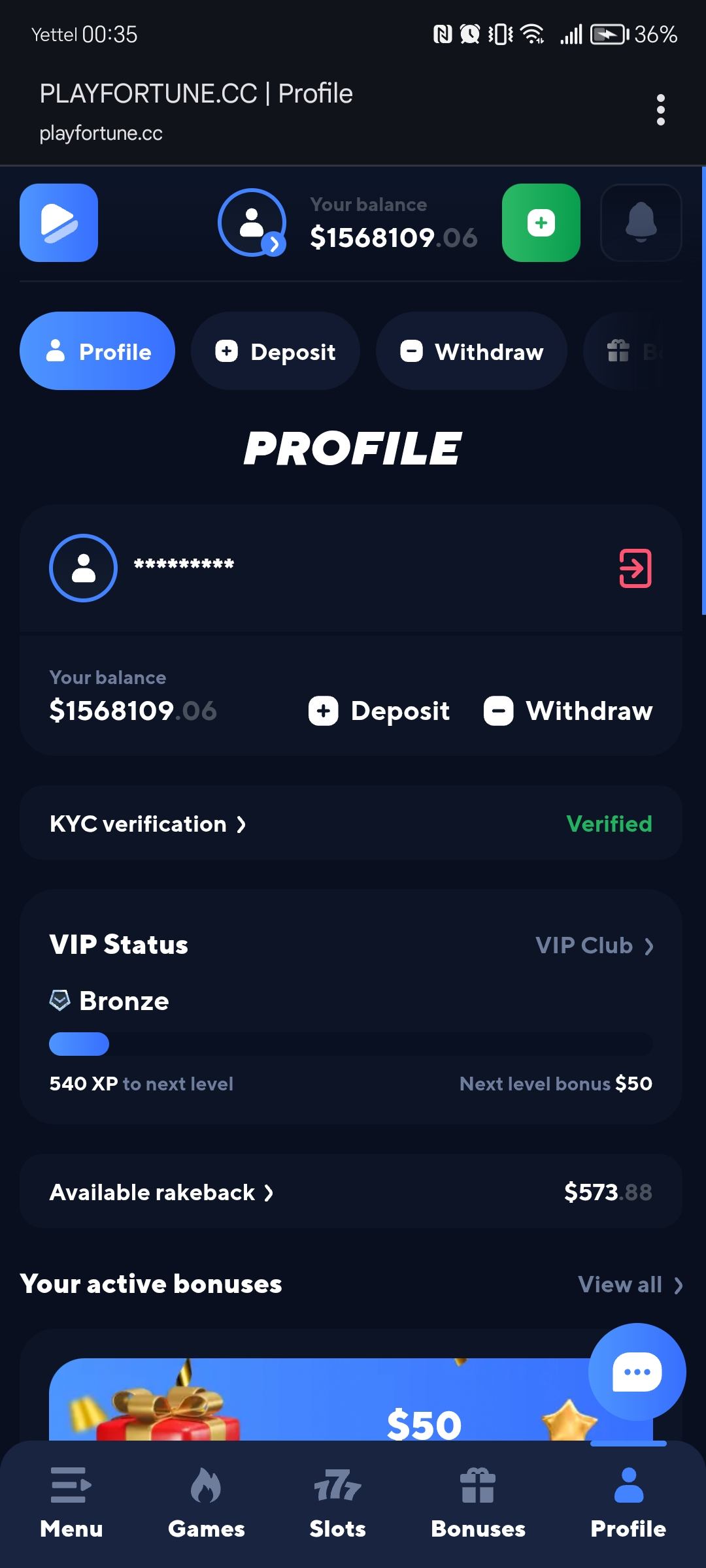Open the VIP Club link
Screen dimensions: 706x1568
[594, 945]
